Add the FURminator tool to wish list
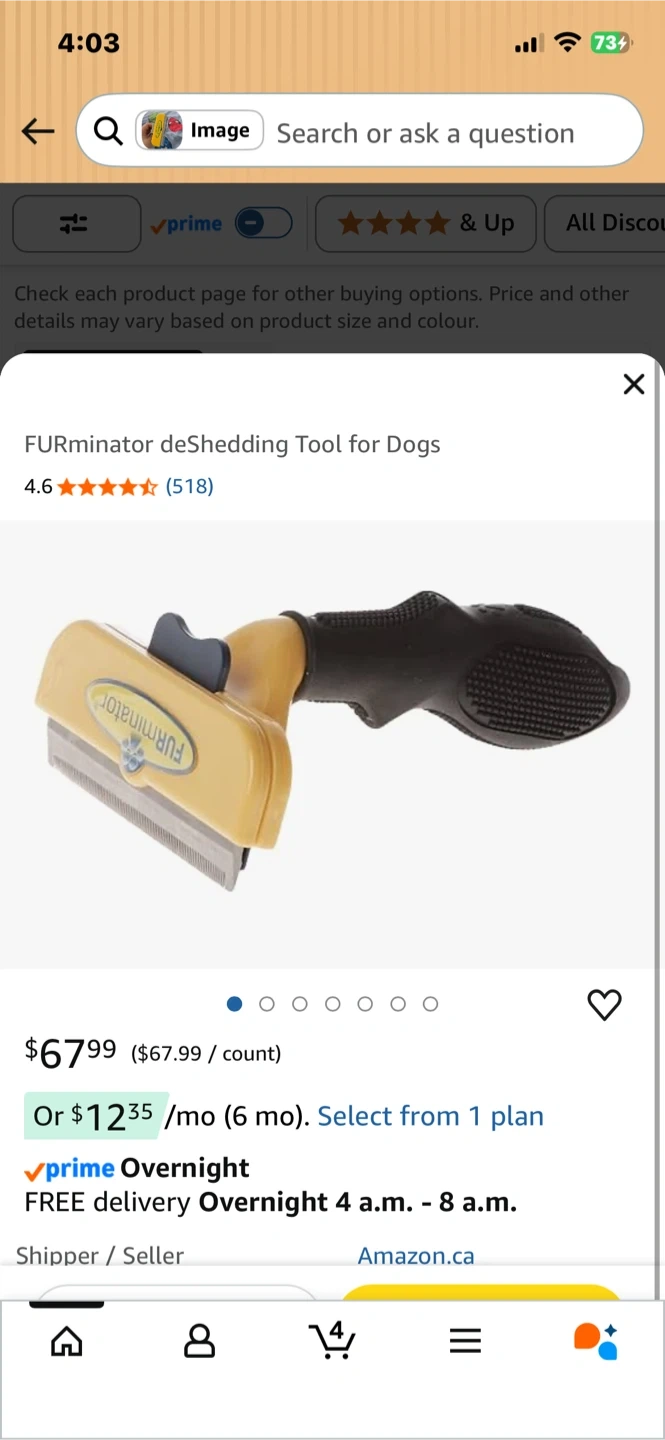This screenshot has height=1440, width=665. point(604,1005)
